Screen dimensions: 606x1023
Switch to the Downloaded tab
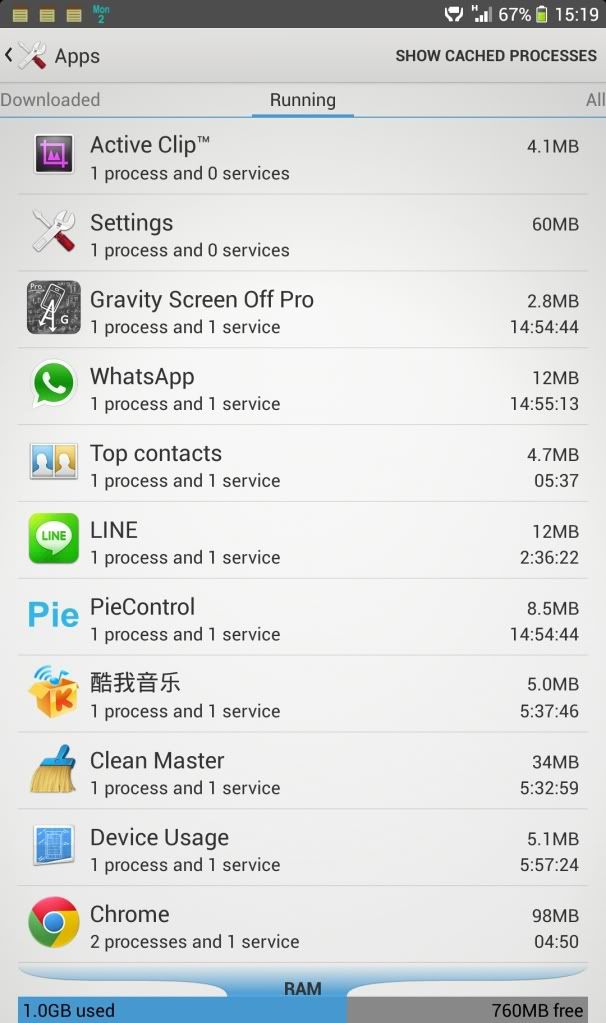pos(50,100)
